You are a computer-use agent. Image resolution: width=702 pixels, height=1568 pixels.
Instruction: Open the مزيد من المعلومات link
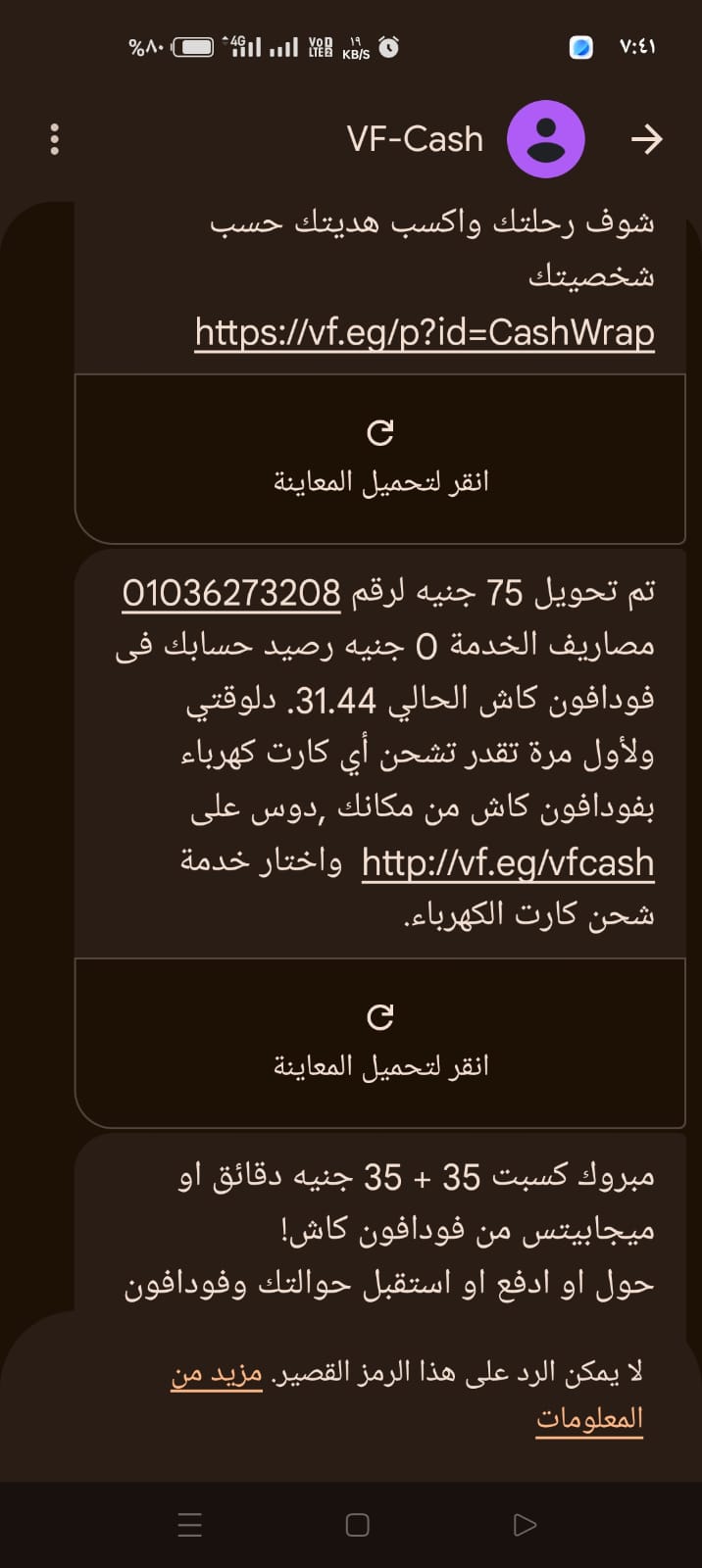pos(588,1417)
